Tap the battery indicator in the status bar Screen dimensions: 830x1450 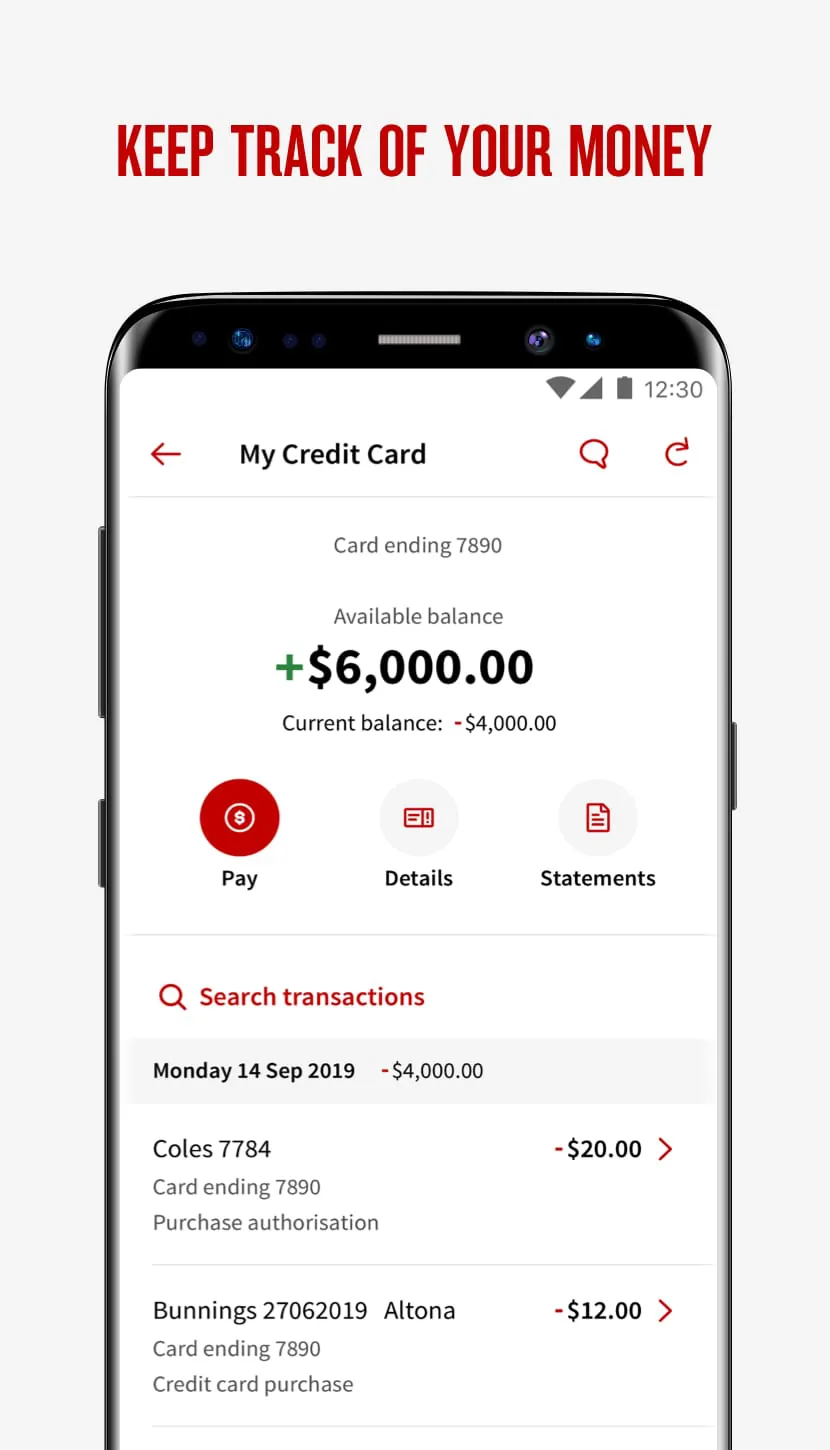click(x=625, y=389)
